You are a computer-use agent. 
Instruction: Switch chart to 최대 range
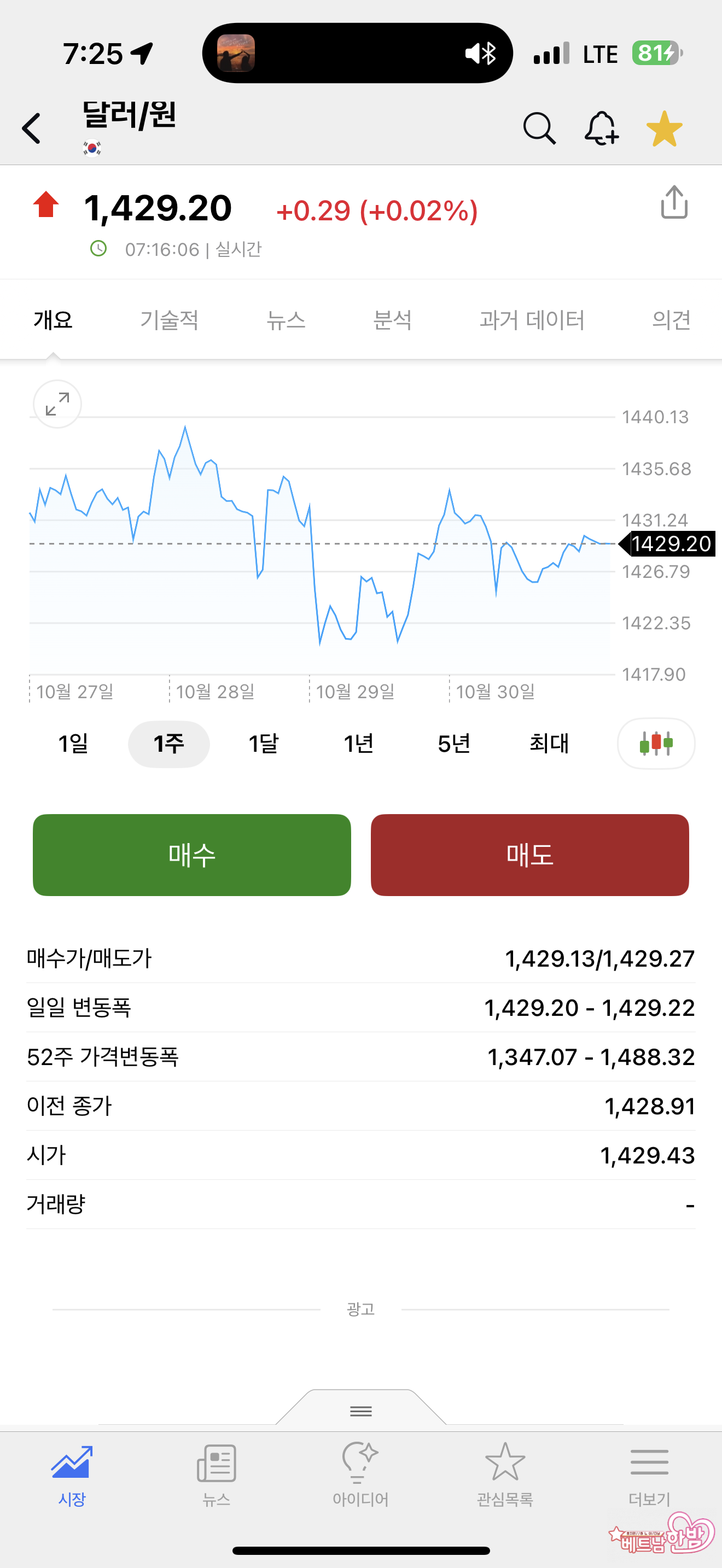click(x=549, y=743)
